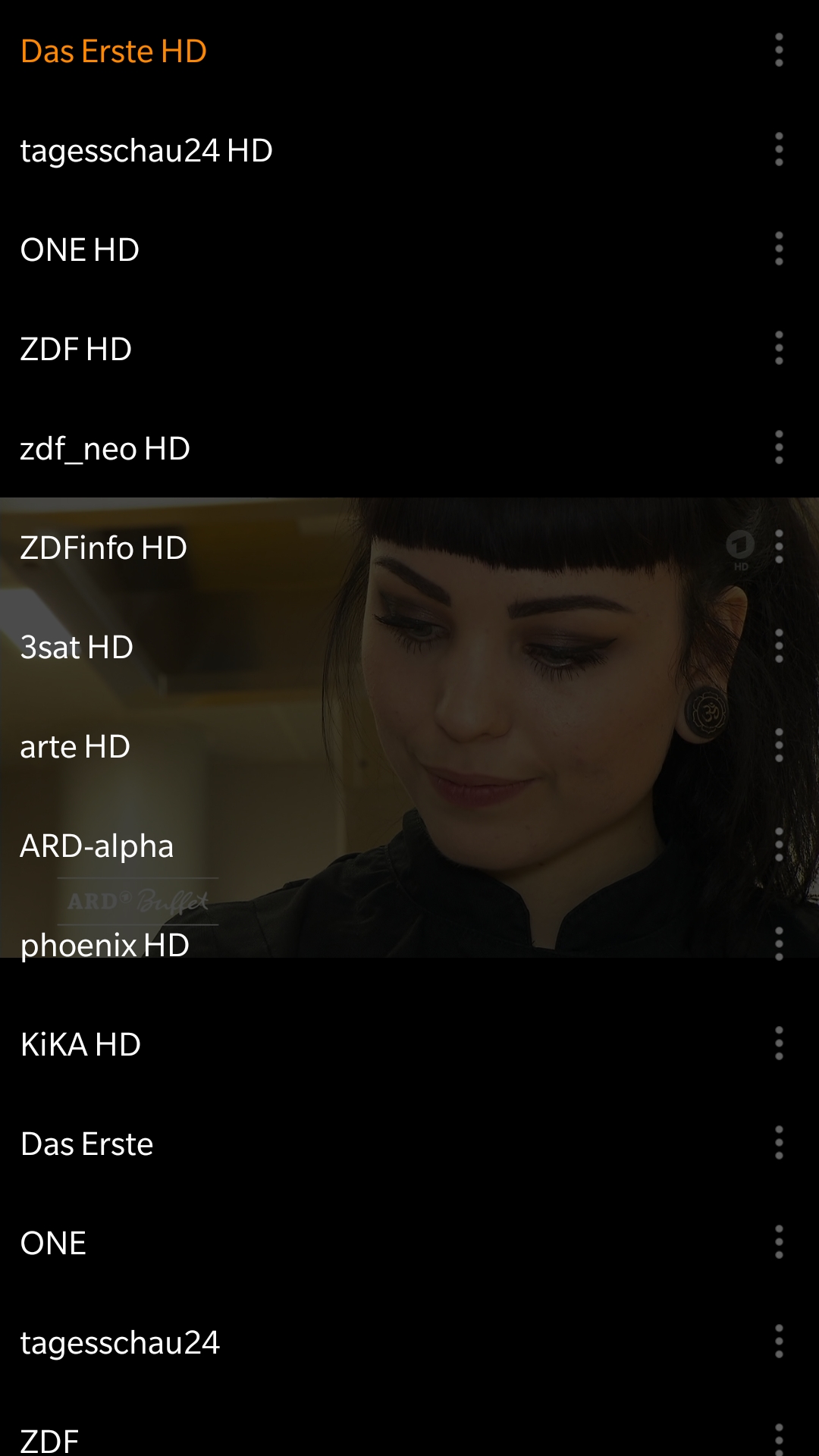Switch to ZDFinfo HD

103,548
